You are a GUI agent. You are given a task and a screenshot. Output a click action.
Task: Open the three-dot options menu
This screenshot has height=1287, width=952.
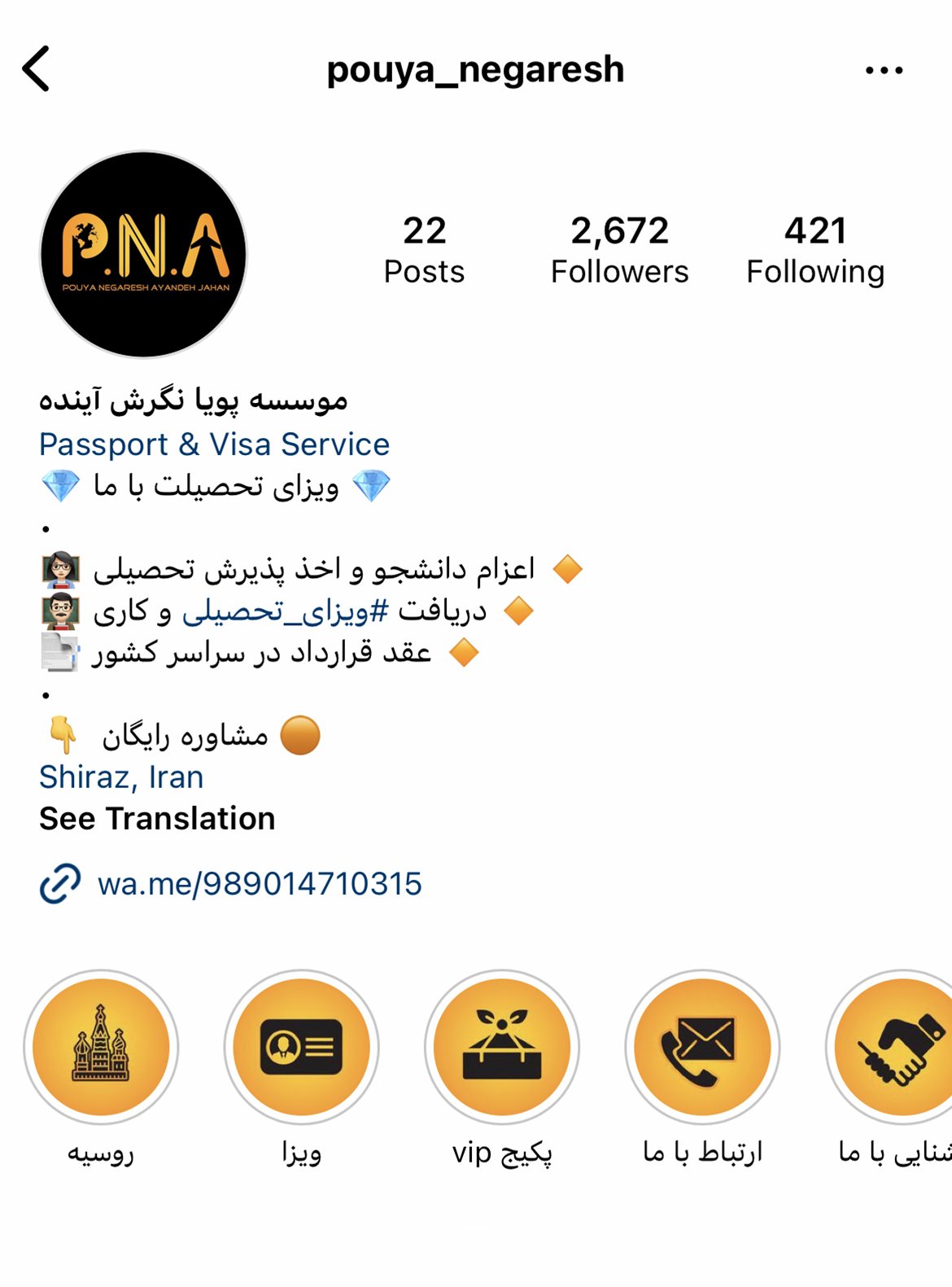coord(884,71)
